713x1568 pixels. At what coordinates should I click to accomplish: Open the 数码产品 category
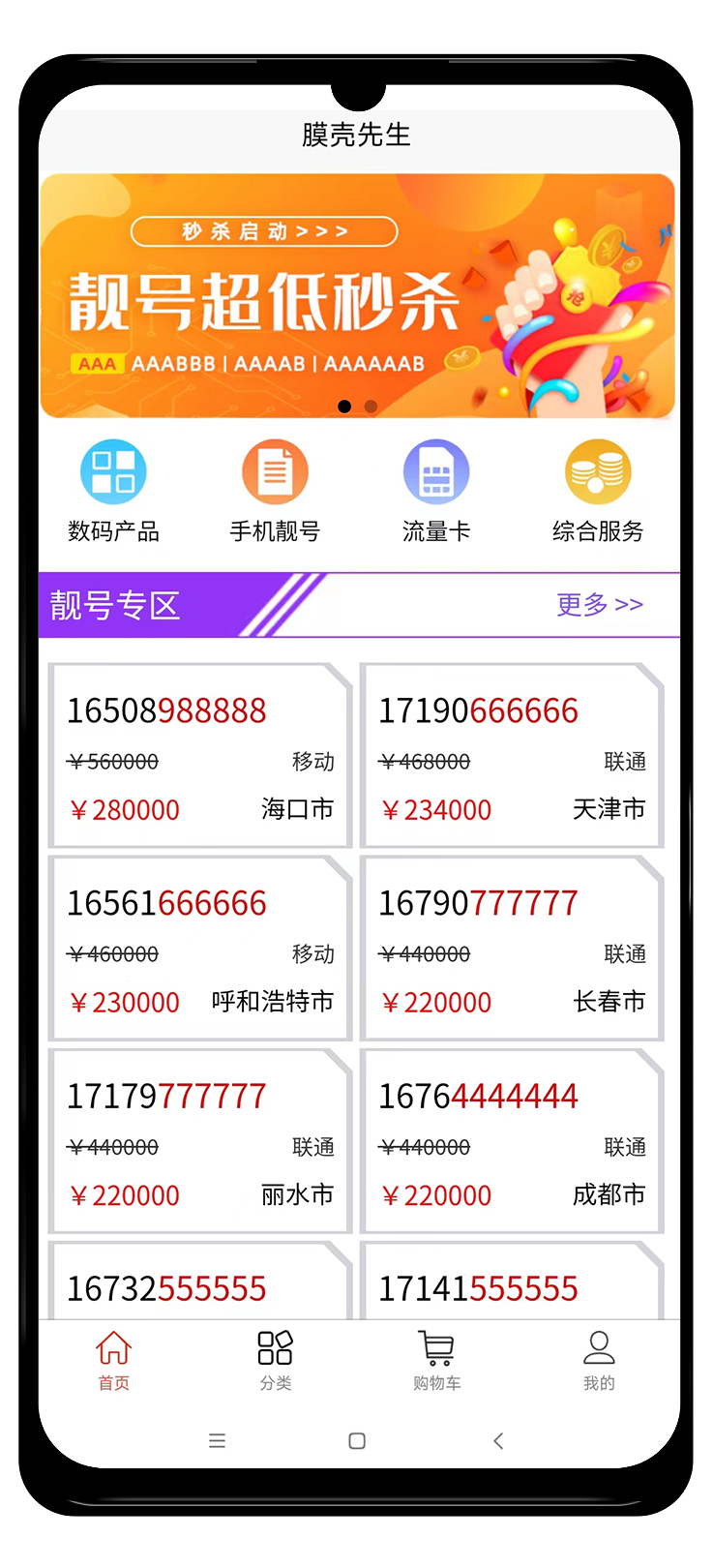point(113,491)
